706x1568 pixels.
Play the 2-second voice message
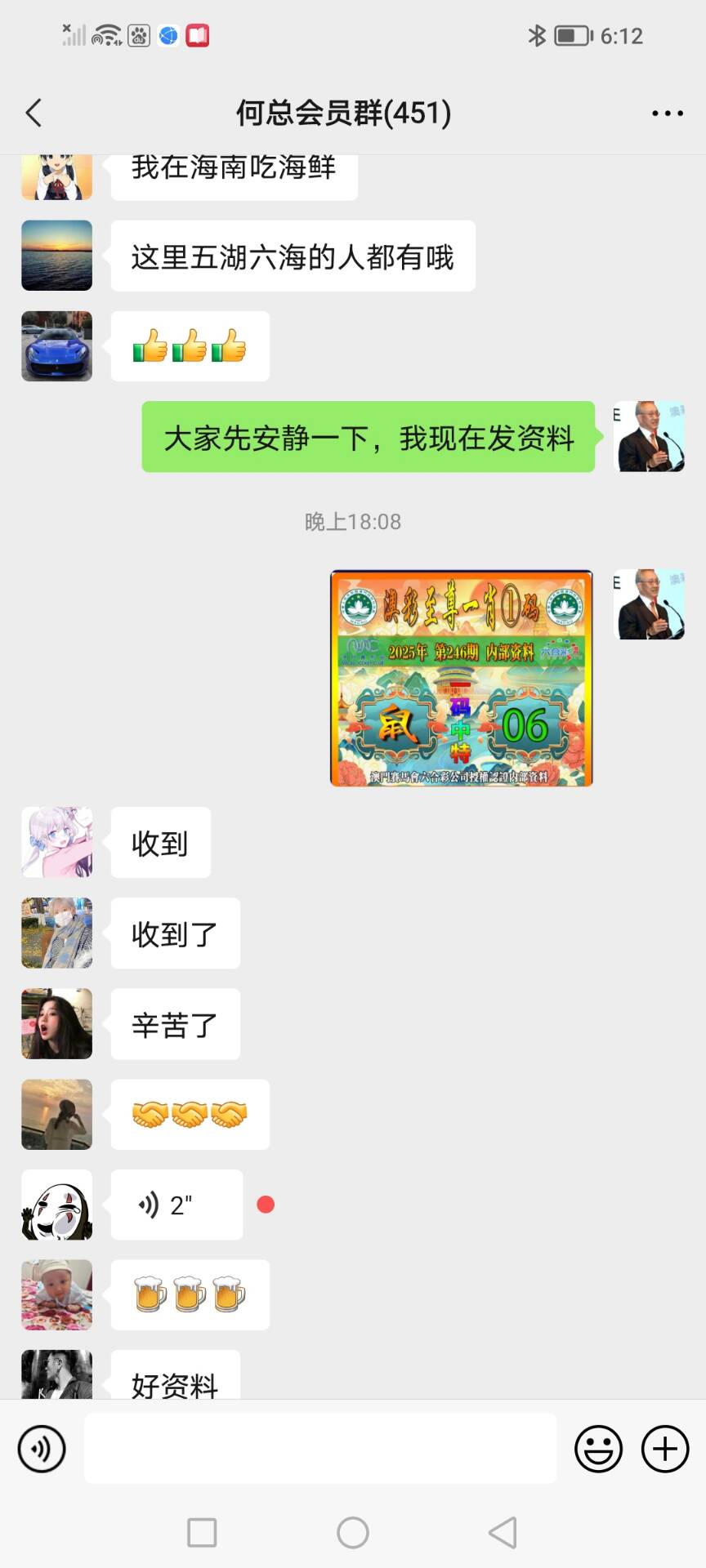[176, 1205]
